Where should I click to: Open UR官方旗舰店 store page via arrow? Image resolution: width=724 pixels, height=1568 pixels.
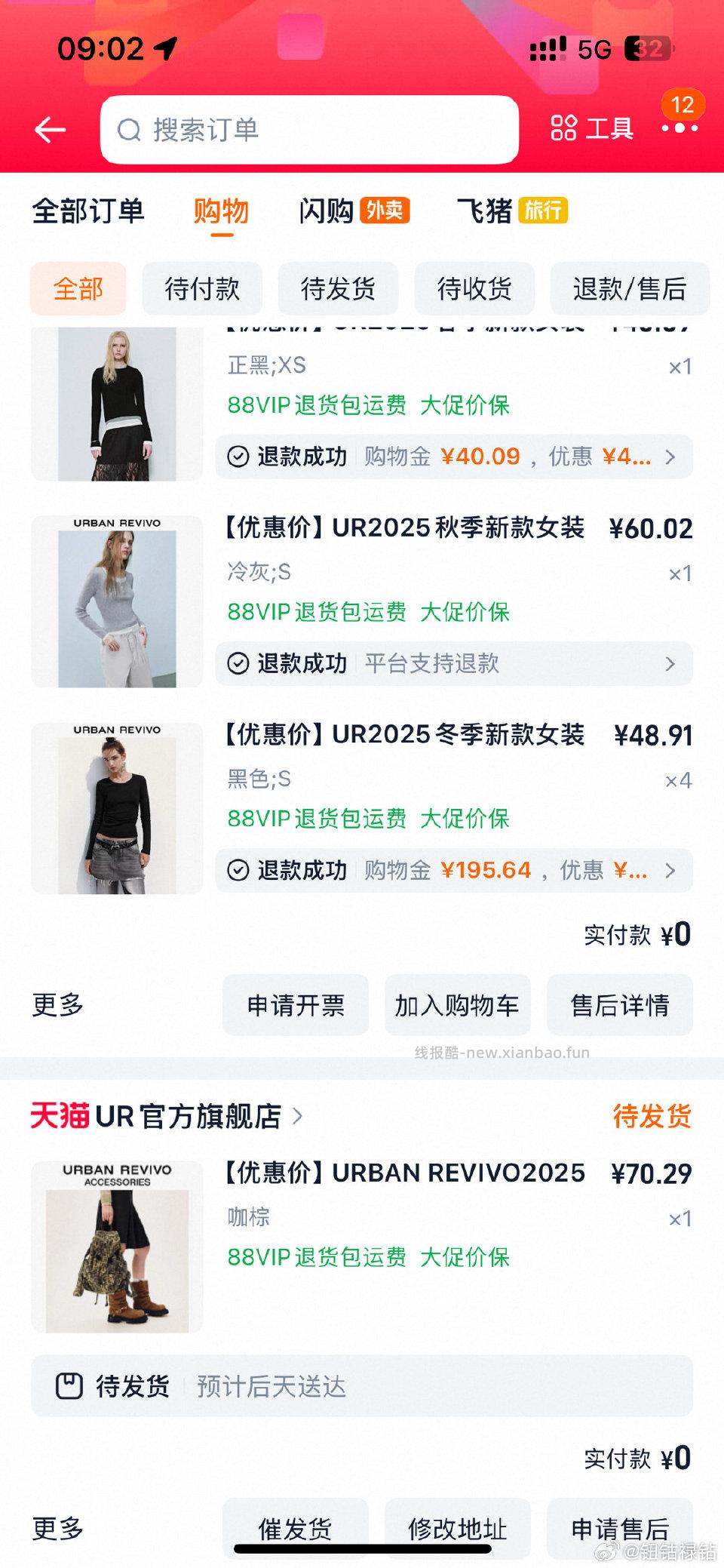pyautogui.click(x=301, y=1118)
